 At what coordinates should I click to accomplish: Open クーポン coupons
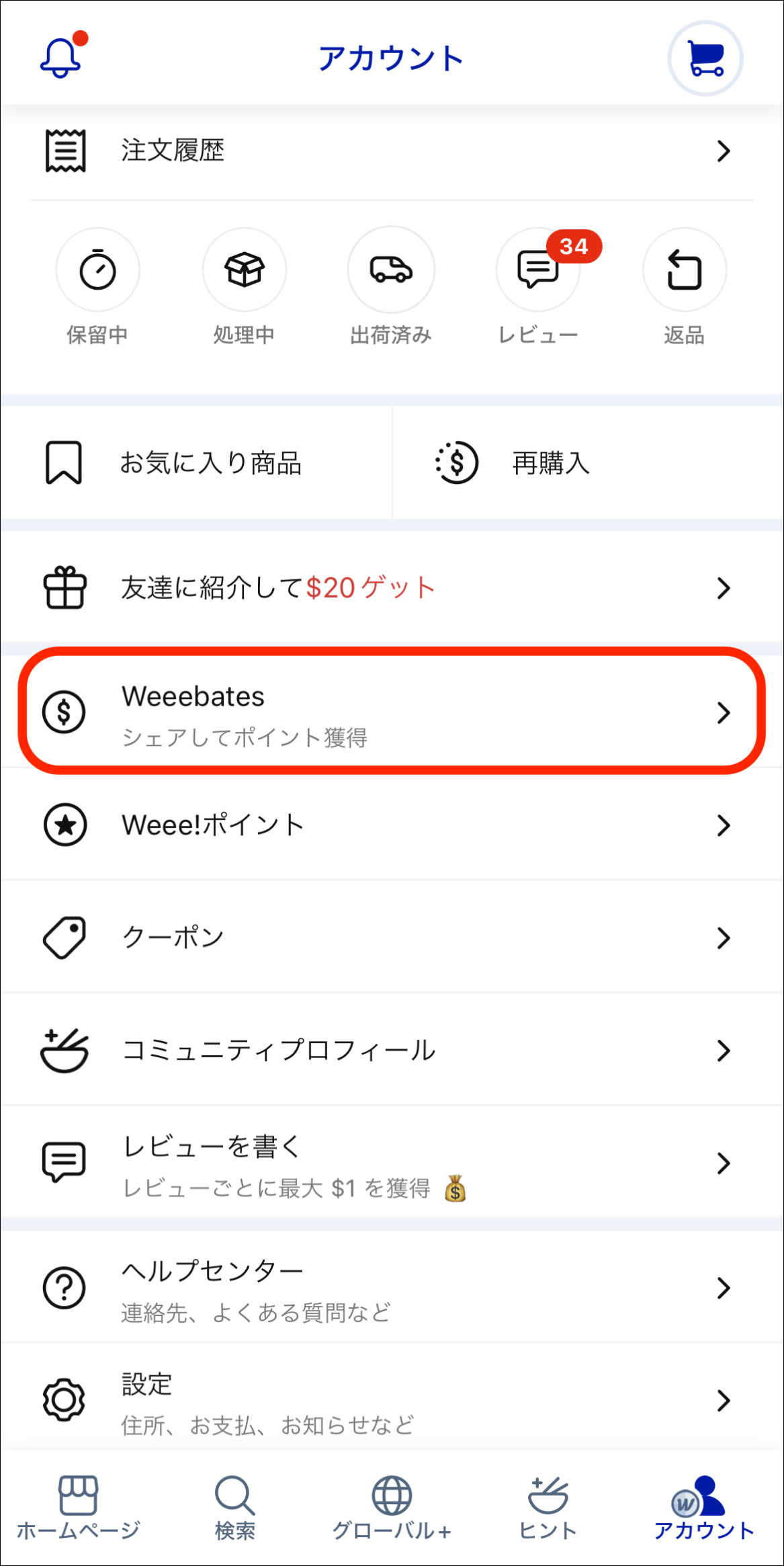[391, 937]
